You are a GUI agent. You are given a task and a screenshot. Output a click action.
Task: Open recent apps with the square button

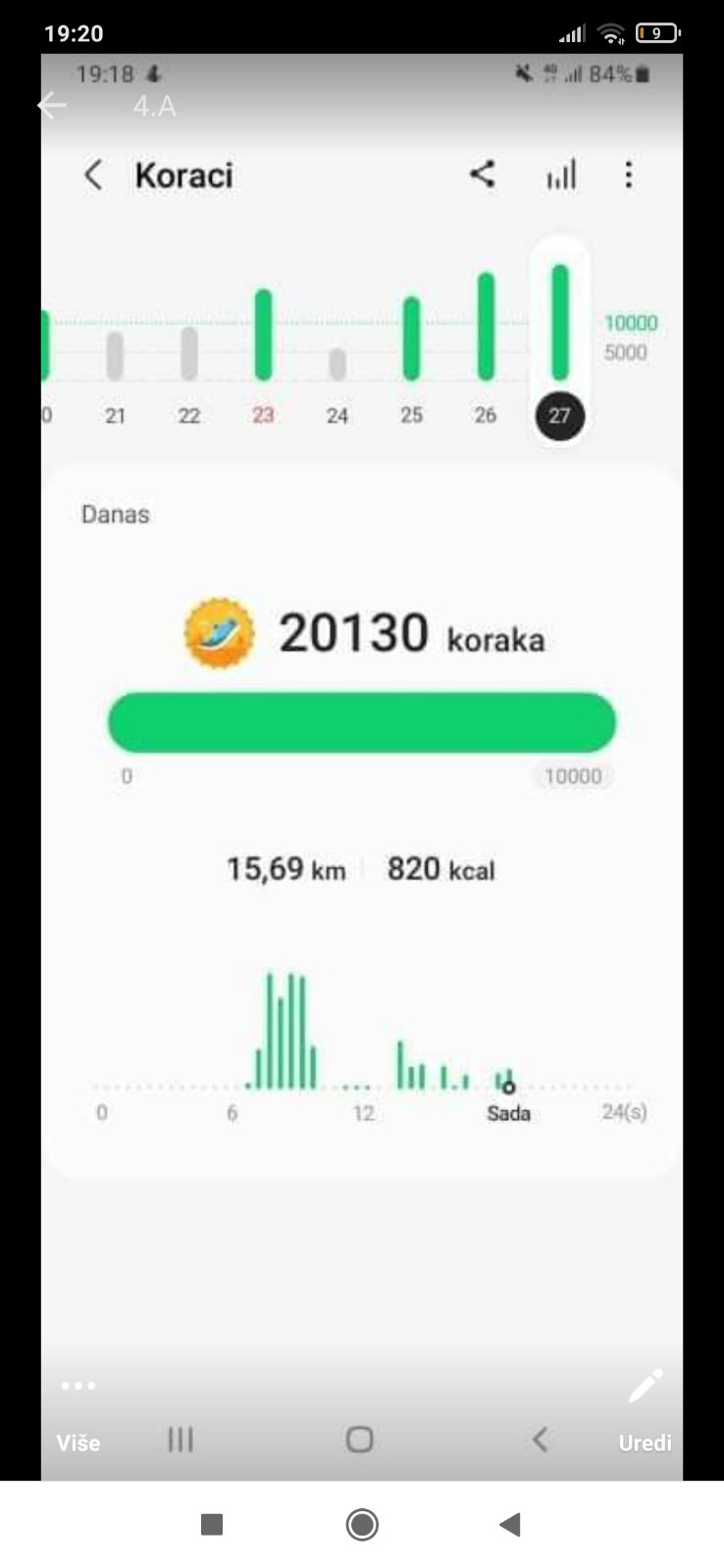(212, 1524)
